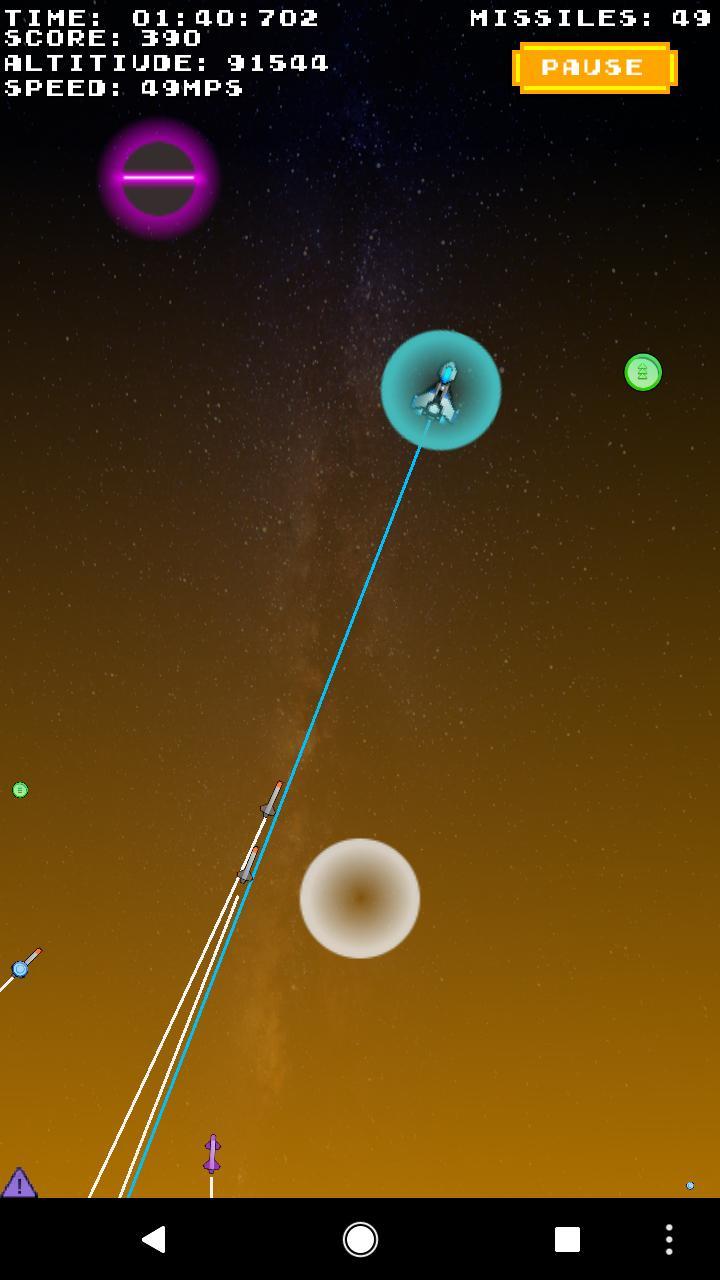The image size is (720, 1280).
Task: Tap the purple wormhole portal at top left
Action: point(158,177)
